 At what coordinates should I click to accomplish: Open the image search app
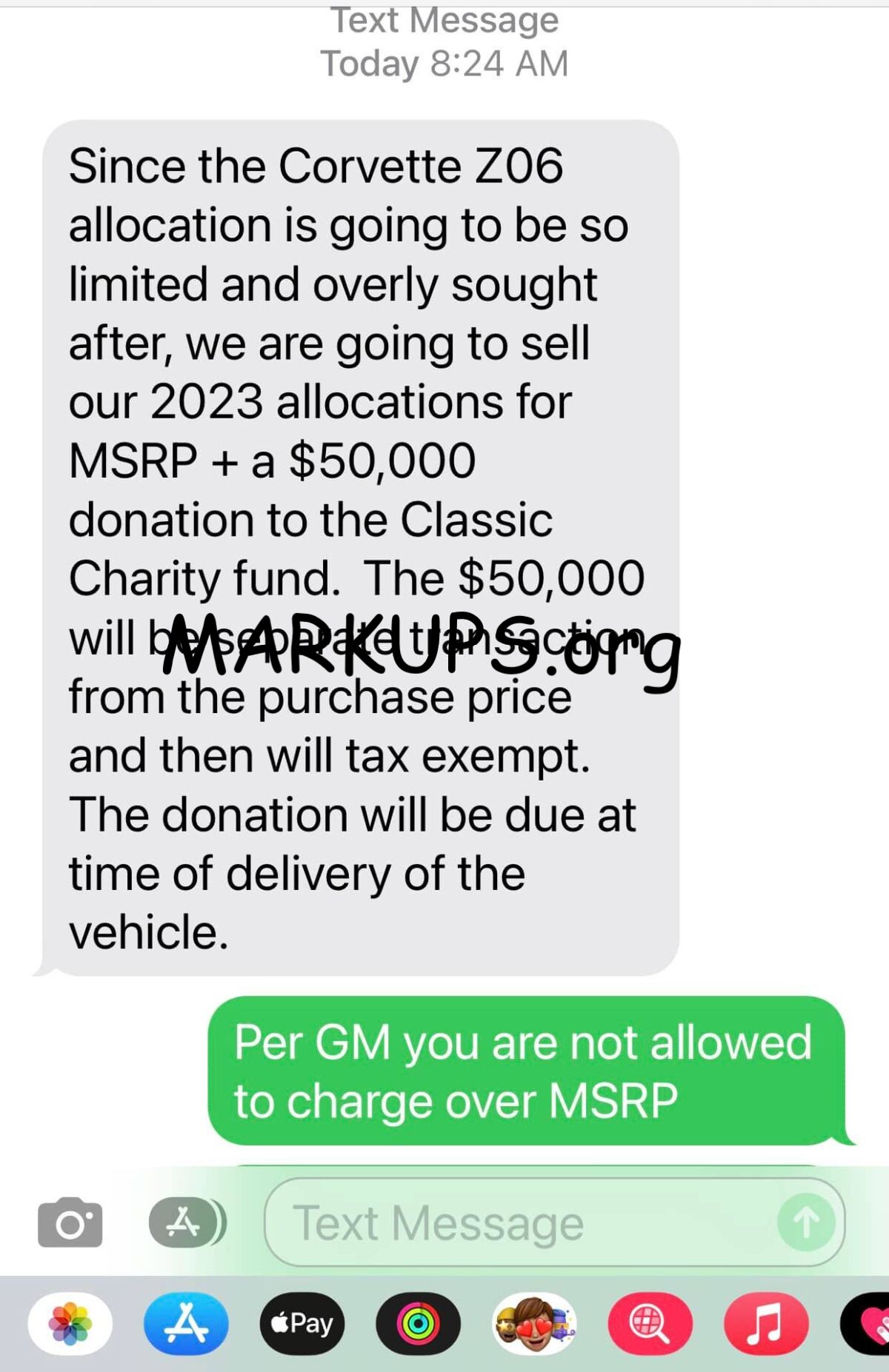(x=650, y=1323)
